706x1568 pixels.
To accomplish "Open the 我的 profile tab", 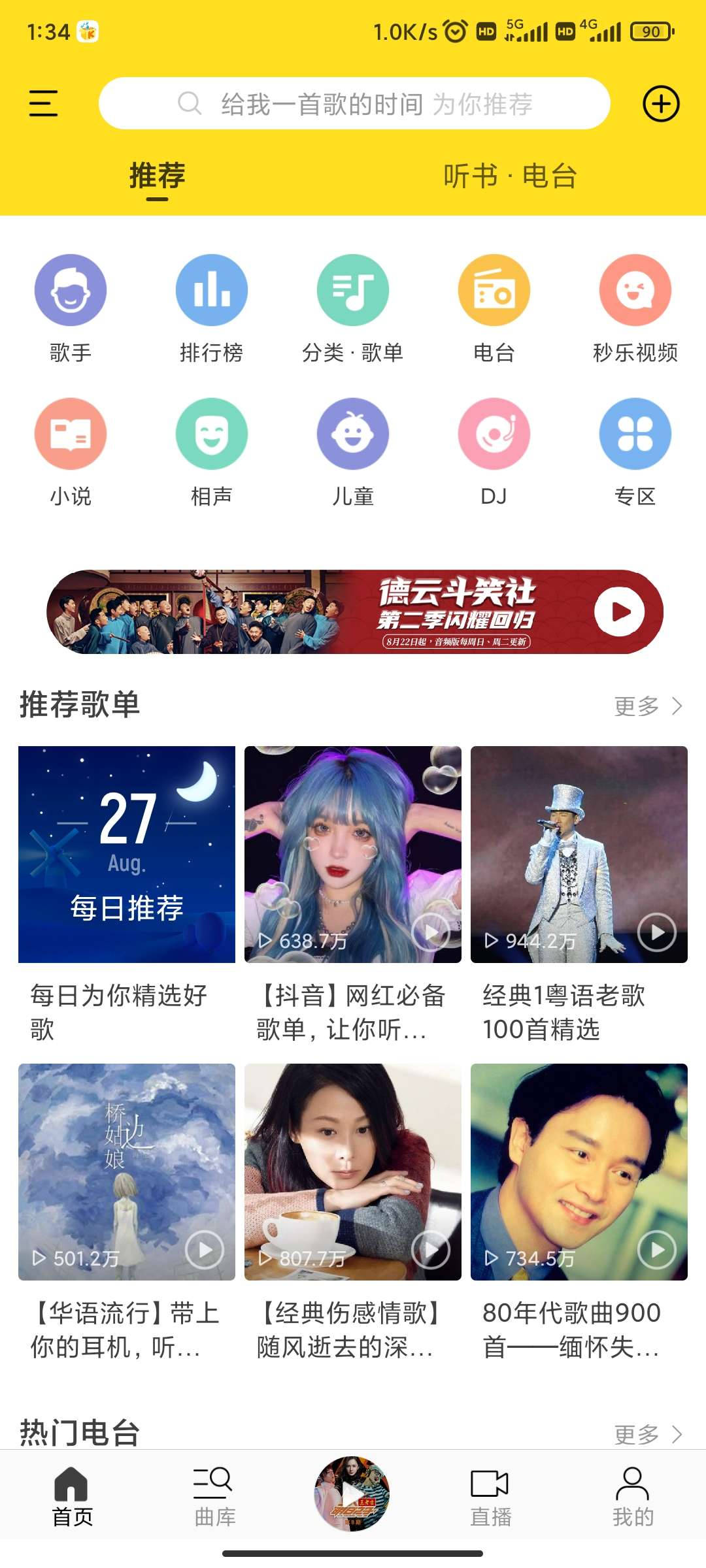I will click(632, 1496).
